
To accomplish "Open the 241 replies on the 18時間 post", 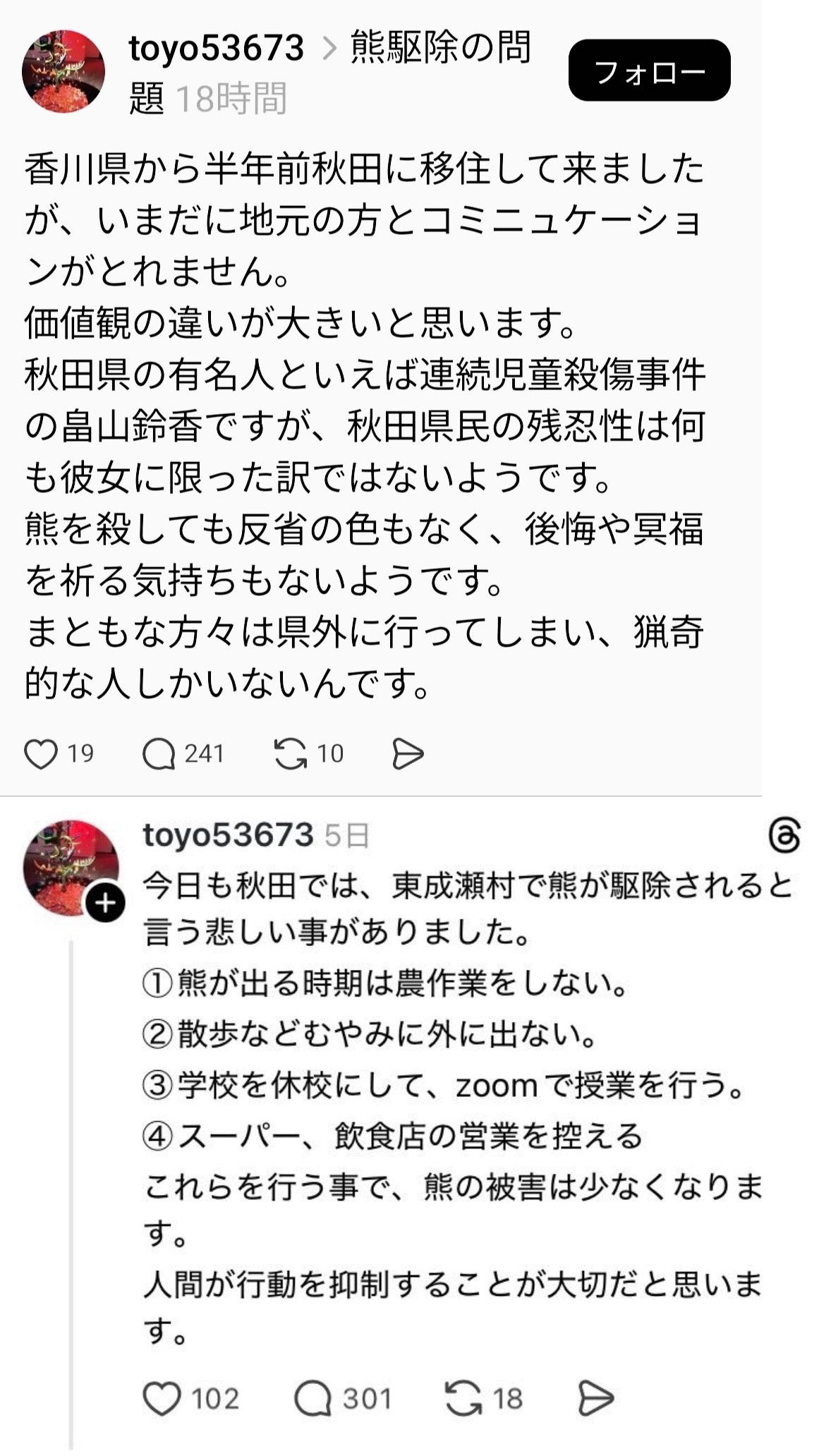I will click(x=159, y=754).
